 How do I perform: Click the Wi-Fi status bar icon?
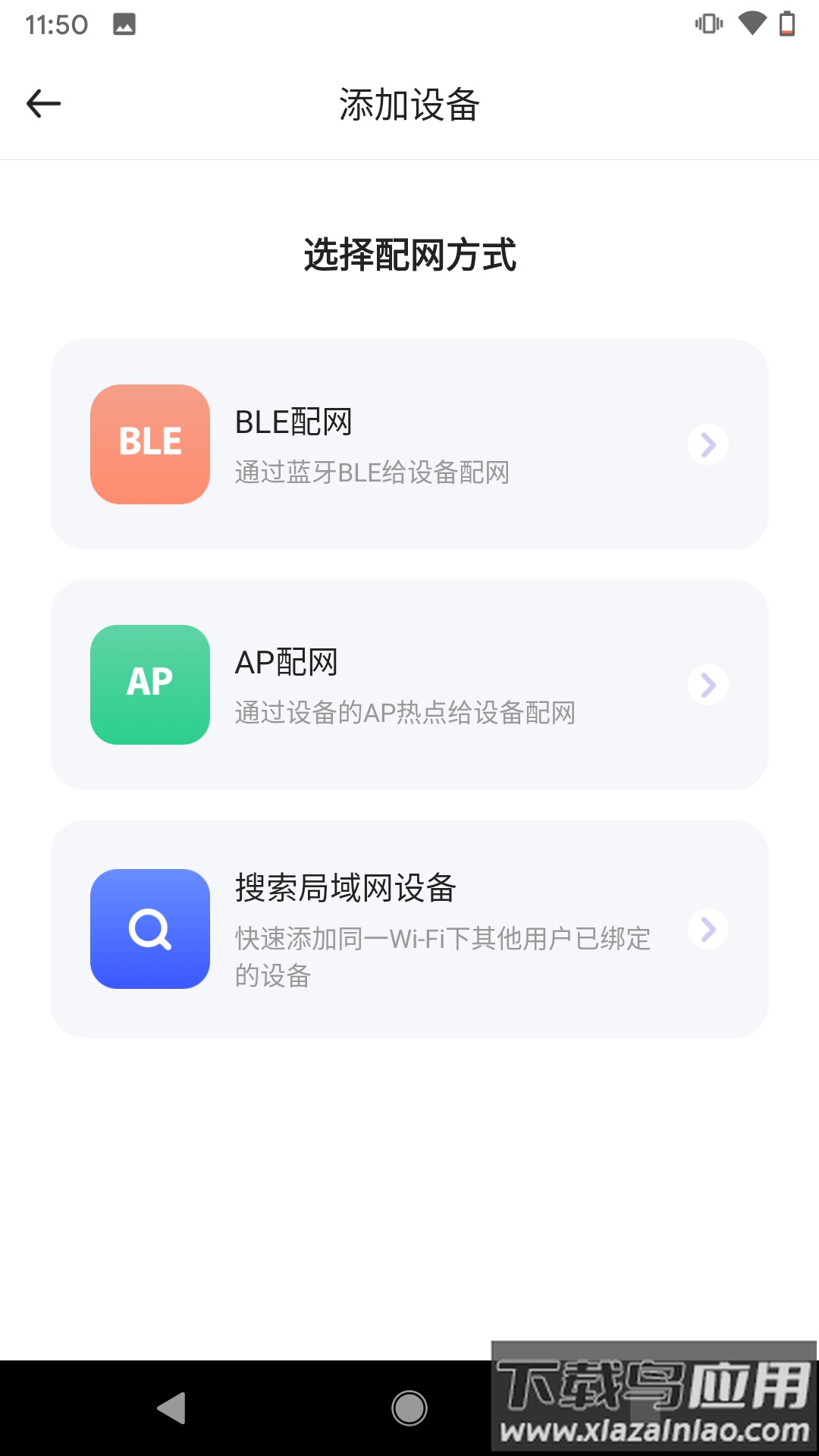[x=752, y=24]
